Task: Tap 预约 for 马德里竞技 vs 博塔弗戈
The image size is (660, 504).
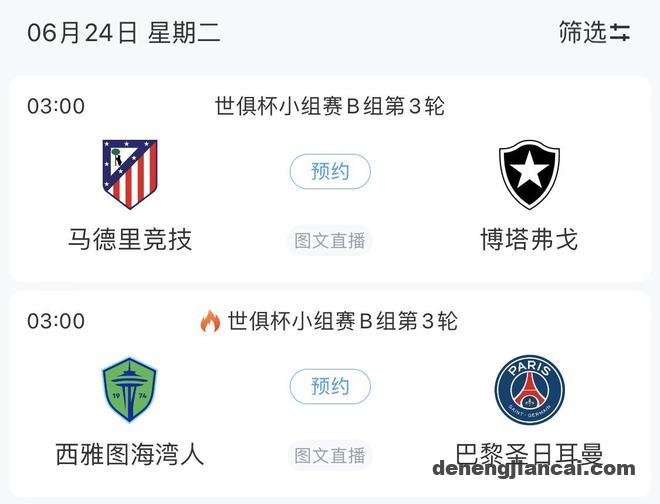Action: click(330, 172)
